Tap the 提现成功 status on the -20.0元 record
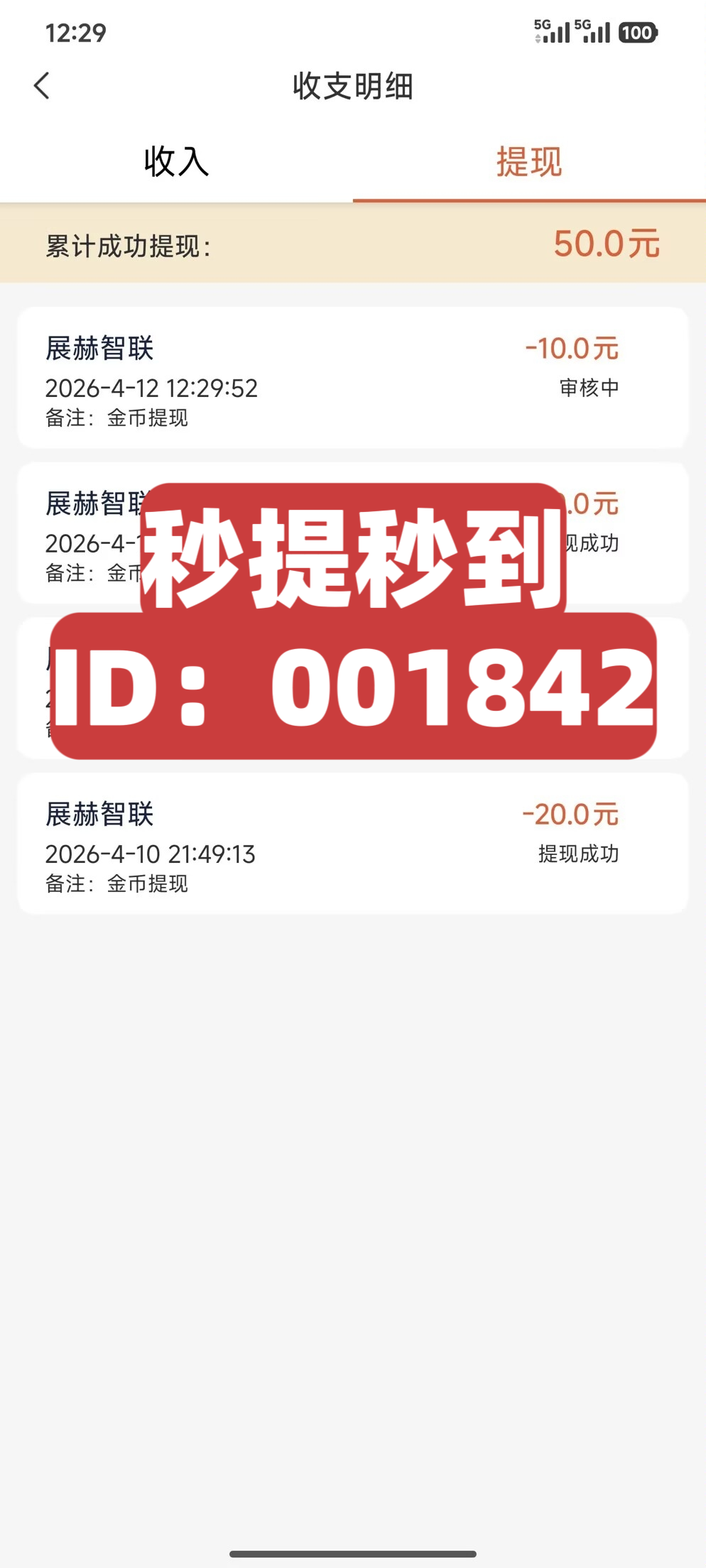Image resolution: width=706 pixels, height=1568 pixels. (579, 854)
